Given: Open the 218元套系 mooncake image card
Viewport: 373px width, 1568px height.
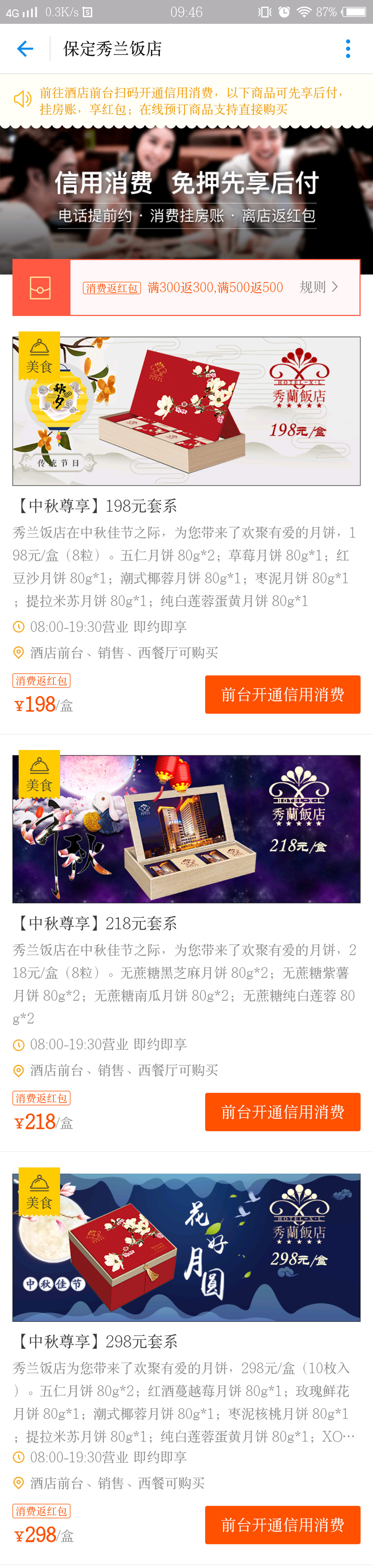Looking at the screenshot, I should click(186, 829).
